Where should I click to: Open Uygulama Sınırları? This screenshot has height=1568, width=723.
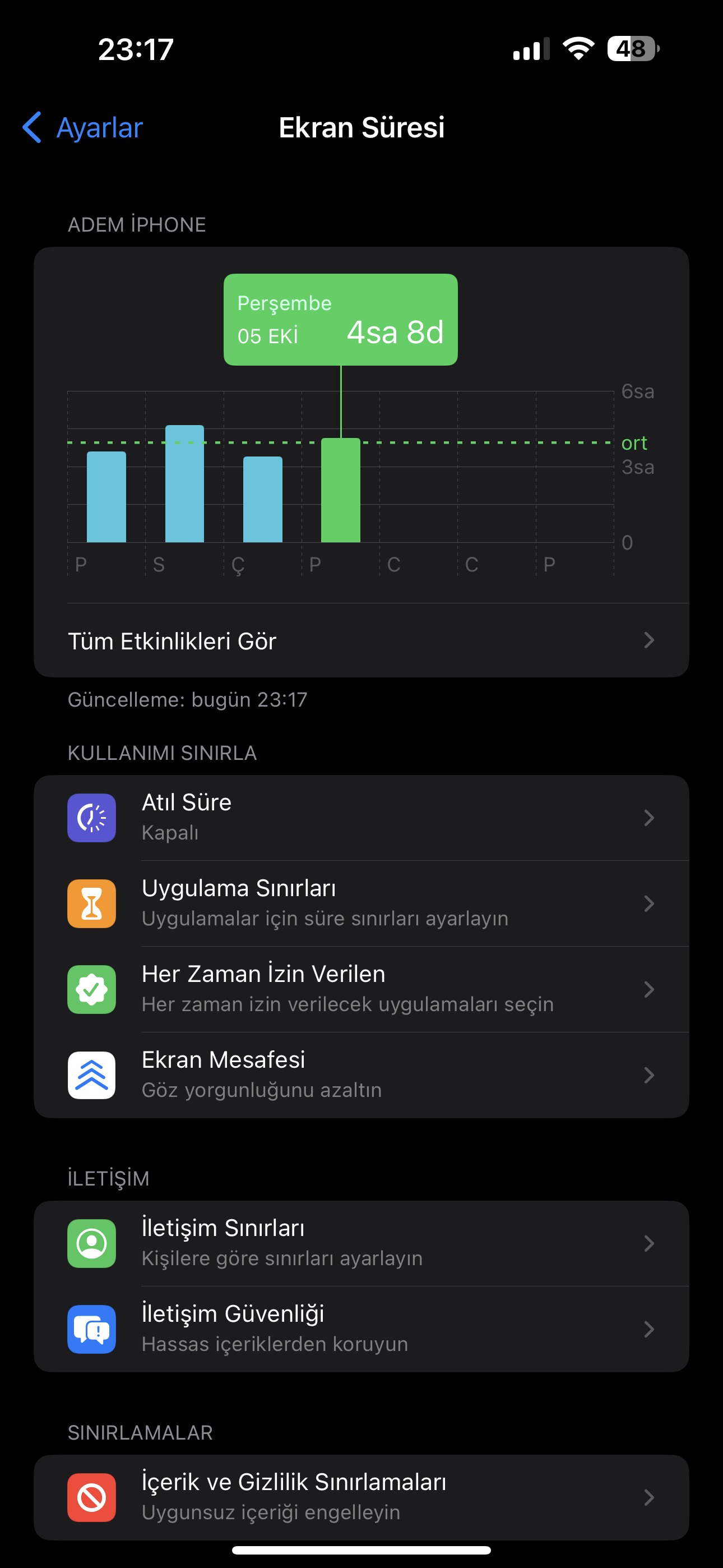[x=361, y=903]
